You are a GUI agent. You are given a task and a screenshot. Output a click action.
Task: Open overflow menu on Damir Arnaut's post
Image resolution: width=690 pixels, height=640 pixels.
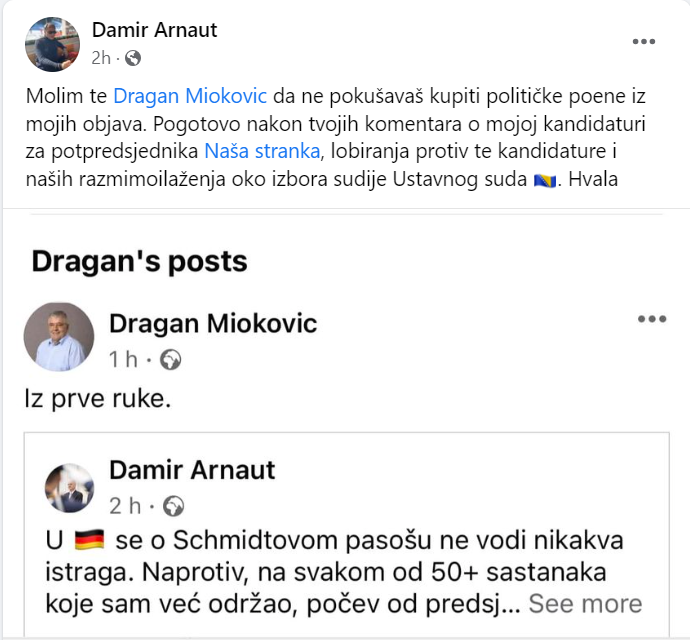(x=645, y=42)
